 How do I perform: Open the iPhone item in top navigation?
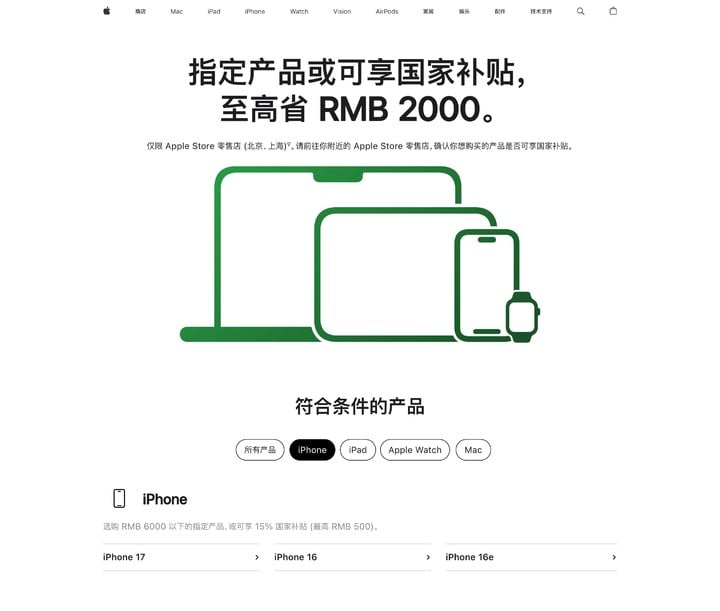tap(255, 11)
